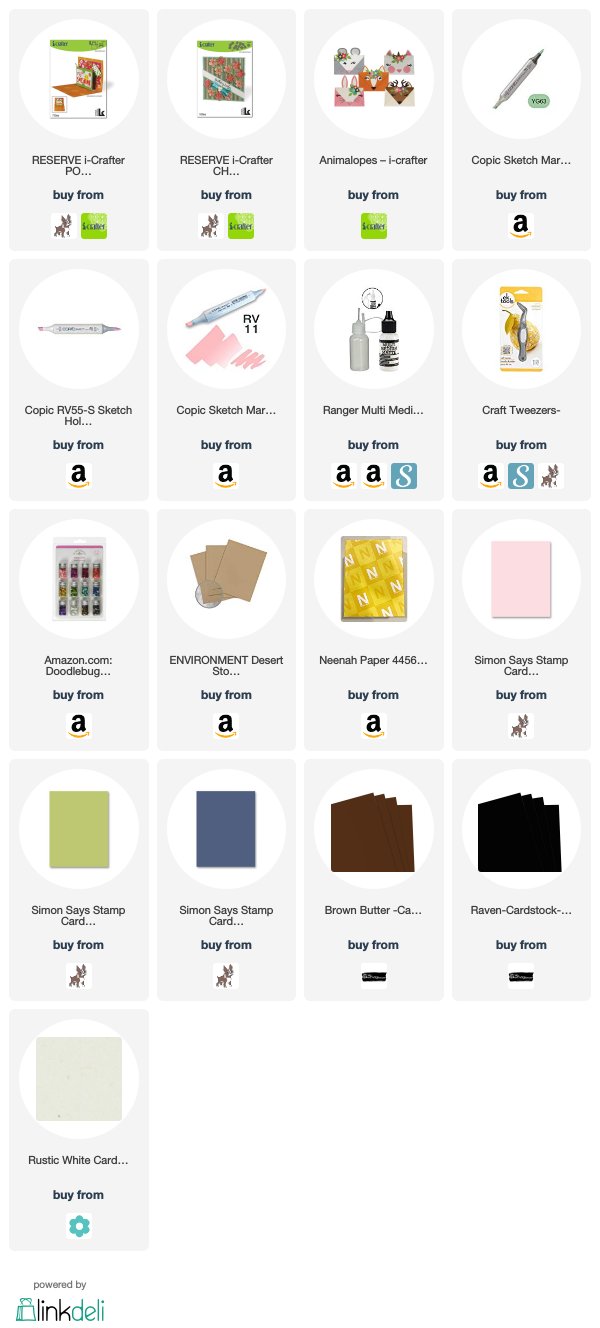600x1328 pixels.
Task: Open the Amazon icon under Copic RV55-S Sketch
Action: [x=78, y=476]
